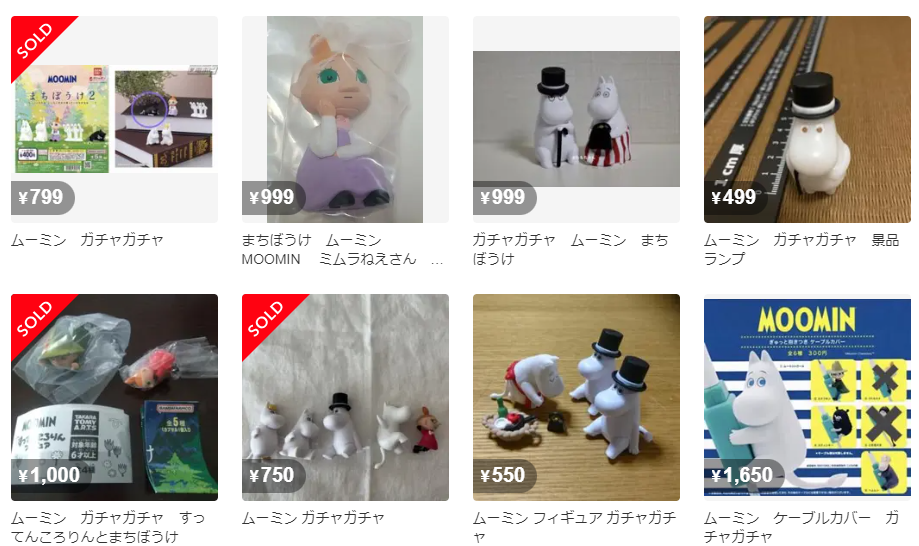This screenshot has height=546, width=919.
Task: Open the sold ¥1,000 すってんころりんとまちぼうけ listing
Action: click(114, 397)
